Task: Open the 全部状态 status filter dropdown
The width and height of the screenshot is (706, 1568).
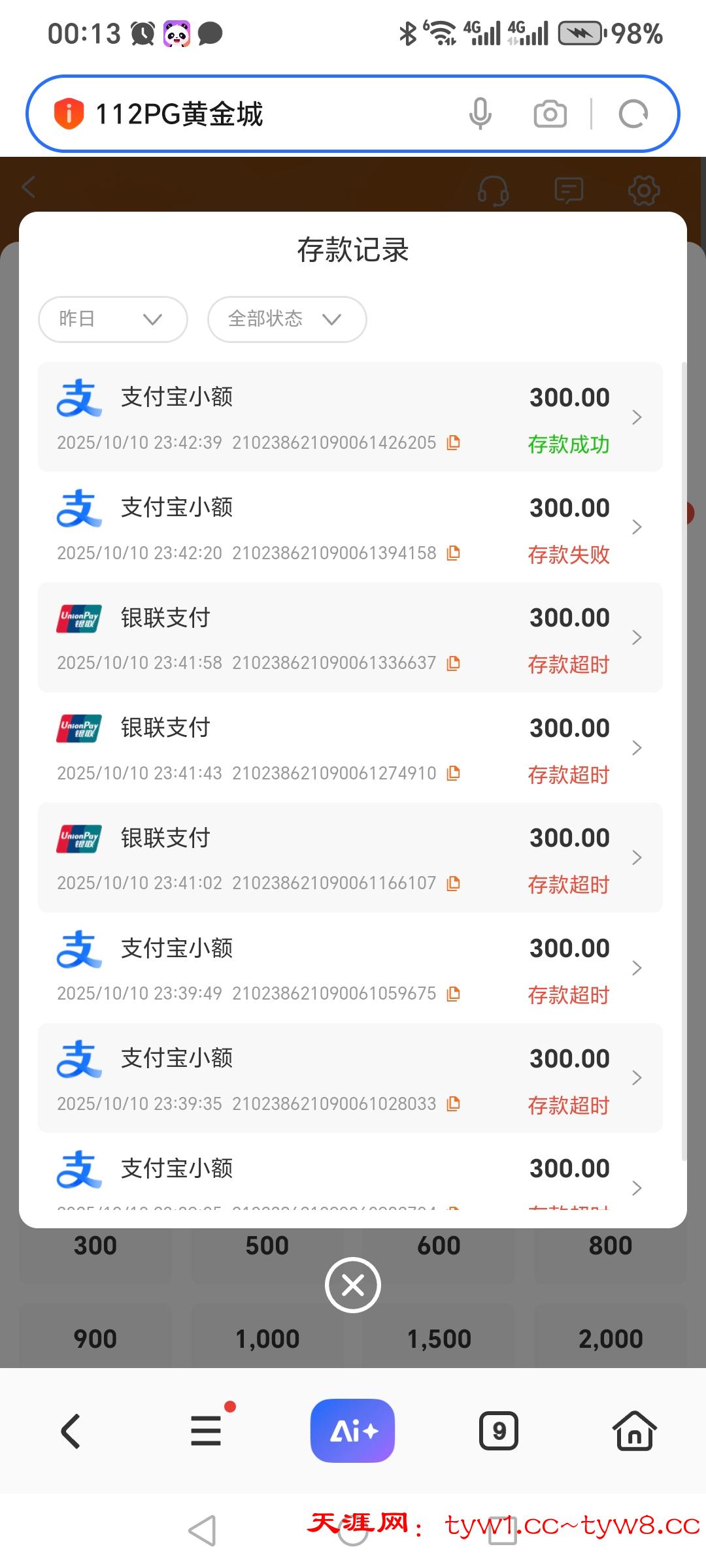Action: point(286,319)
